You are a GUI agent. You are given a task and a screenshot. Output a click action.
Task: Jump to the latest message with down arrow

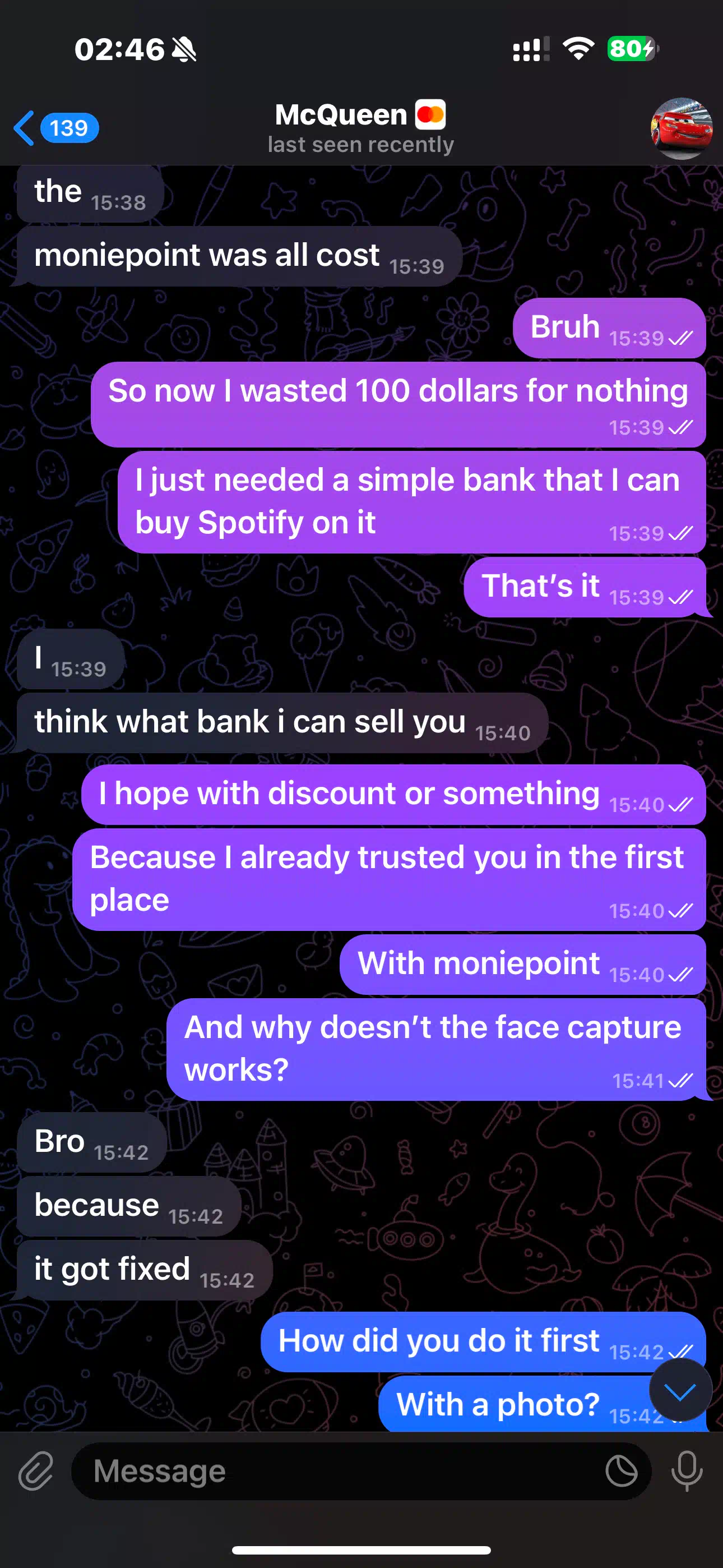(680, 1390)
